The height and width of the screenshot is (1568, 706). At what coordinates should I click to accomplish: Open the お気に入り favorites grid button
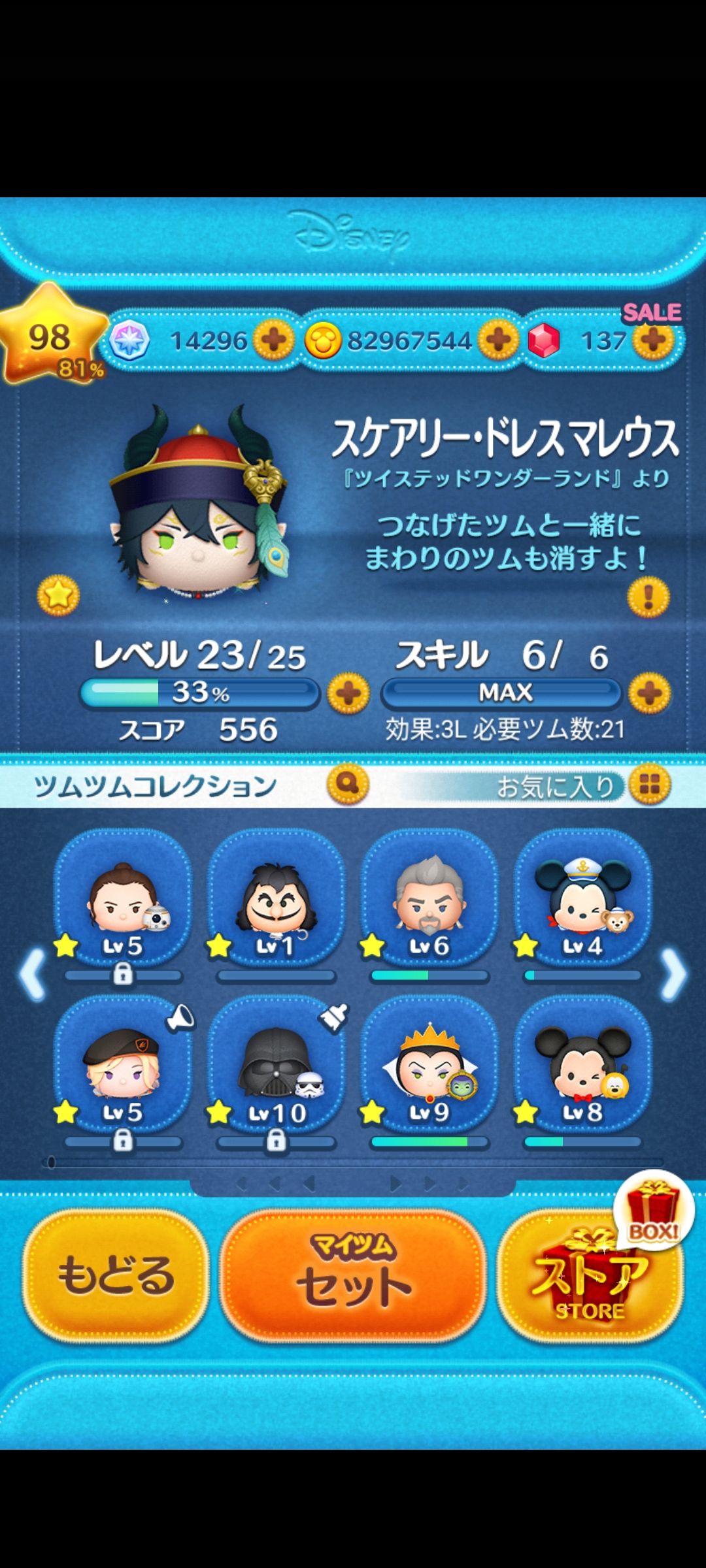coord(649,785)
